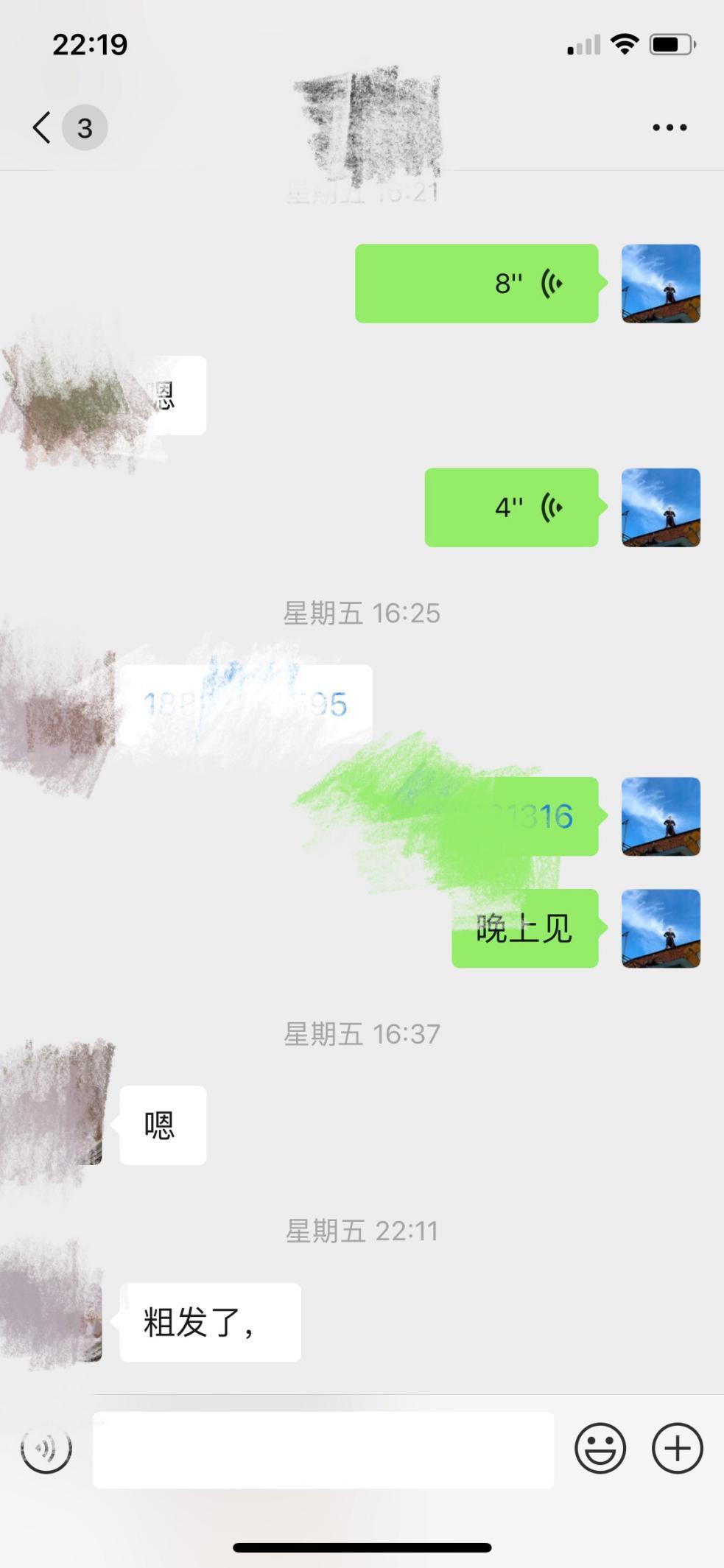Open the chat's three-dot menu
The width and height of the screenshot is (724, 1568).
pyautogui.click(x=669, y=127)
